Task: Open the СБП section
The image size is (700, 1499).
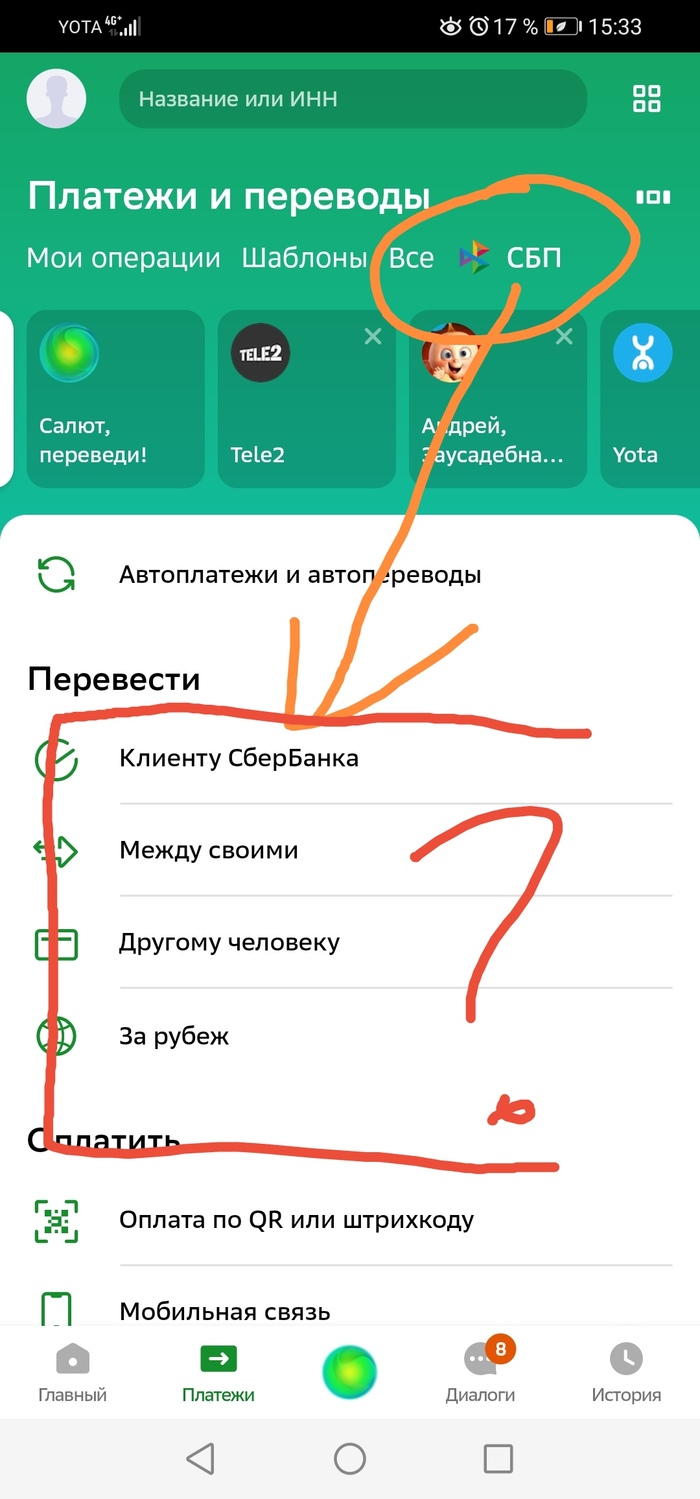Action: coord(512,258)
